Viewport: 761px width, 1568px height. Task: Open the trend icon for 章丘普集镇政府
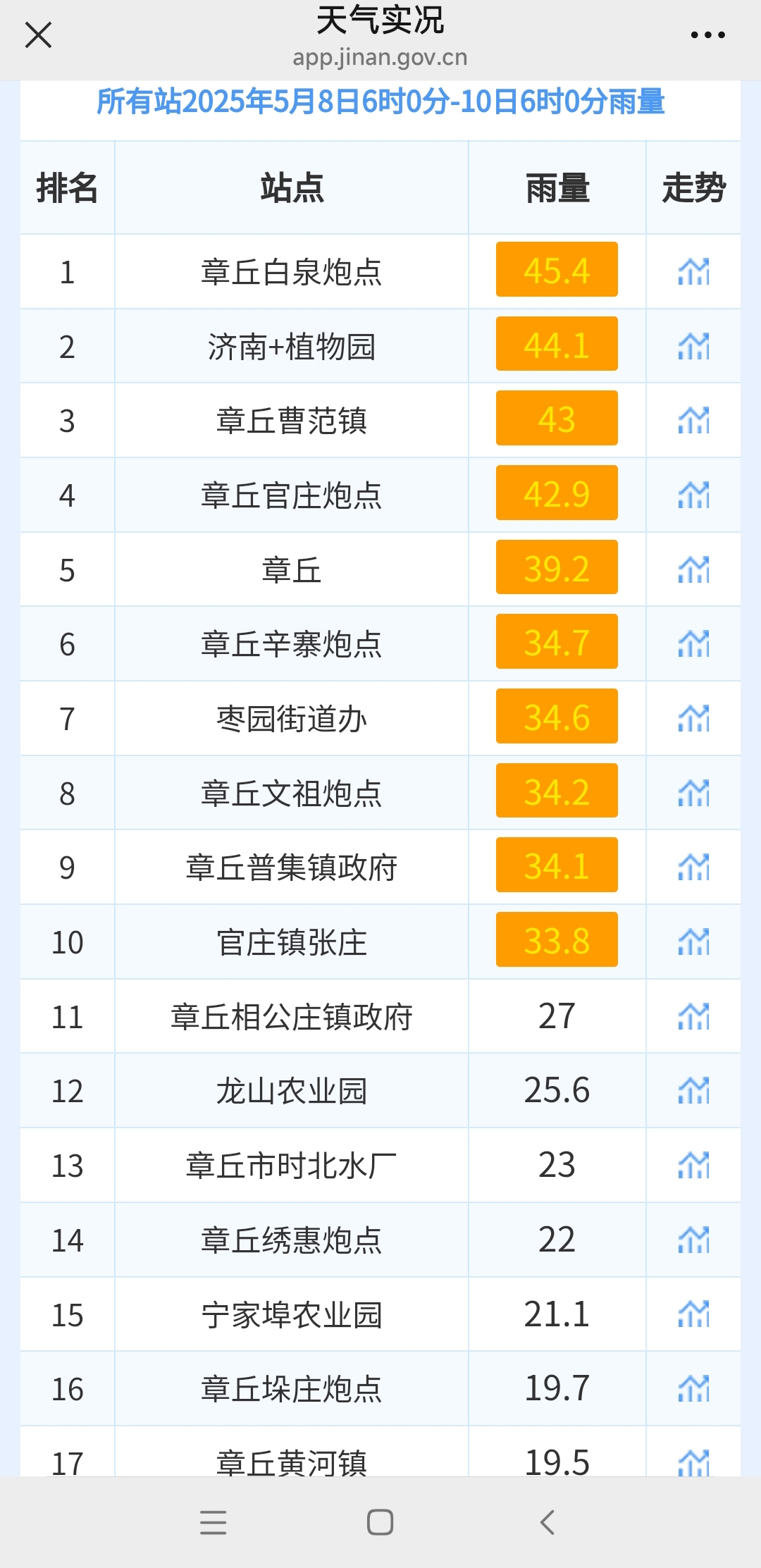[x=693, y=867]
